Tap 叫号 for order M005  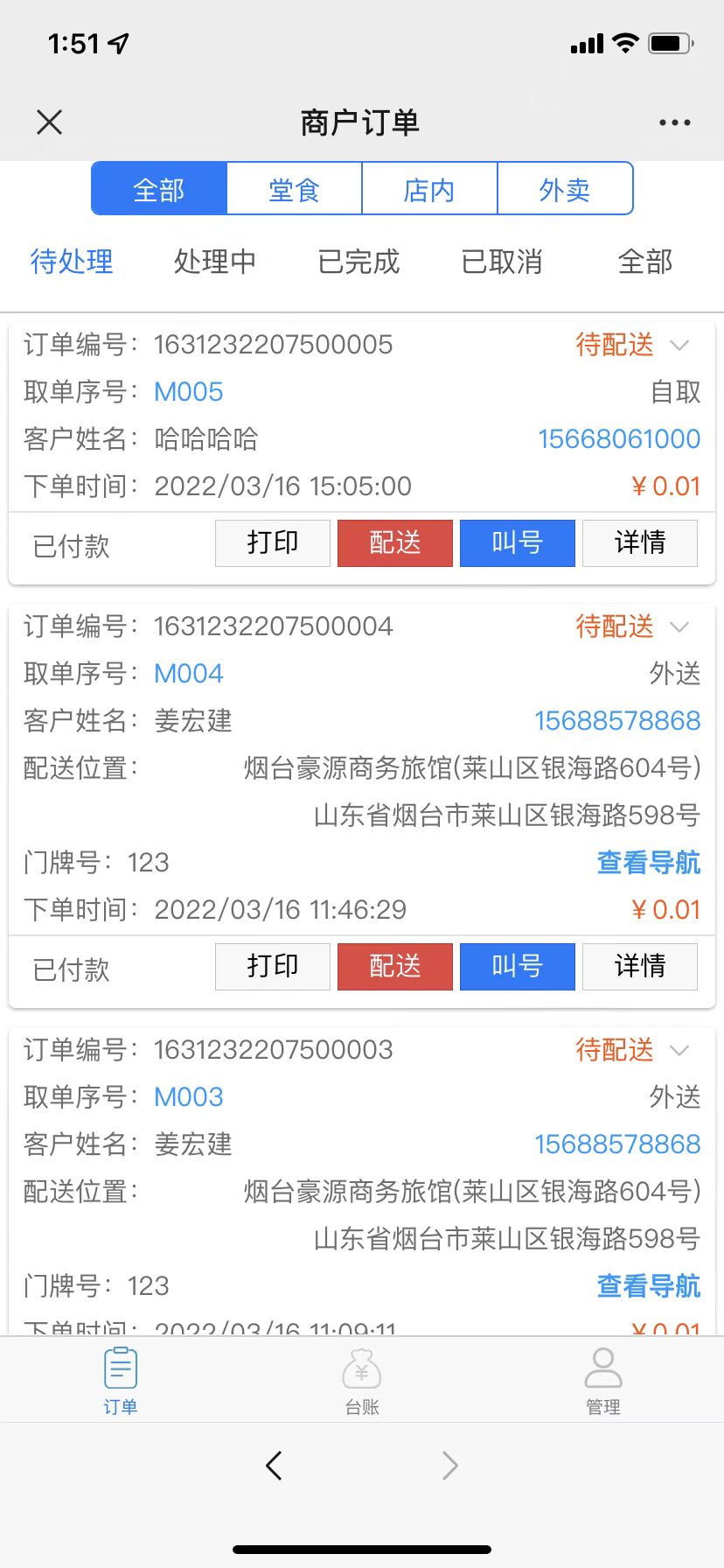(x=518, y=543)
